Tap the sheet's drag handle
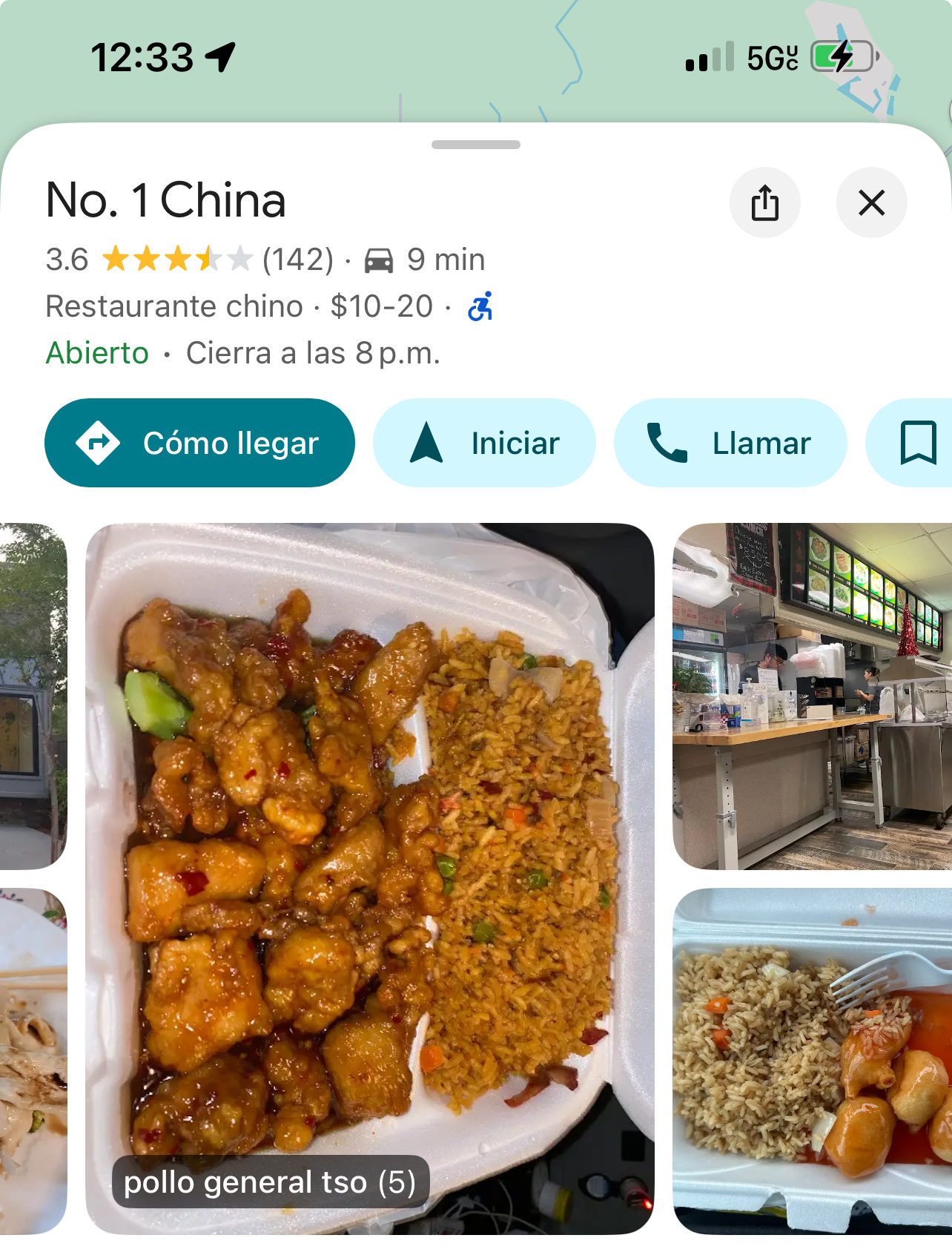The width and height of the screenshot is (952, 1258). [x=476, y=145]
